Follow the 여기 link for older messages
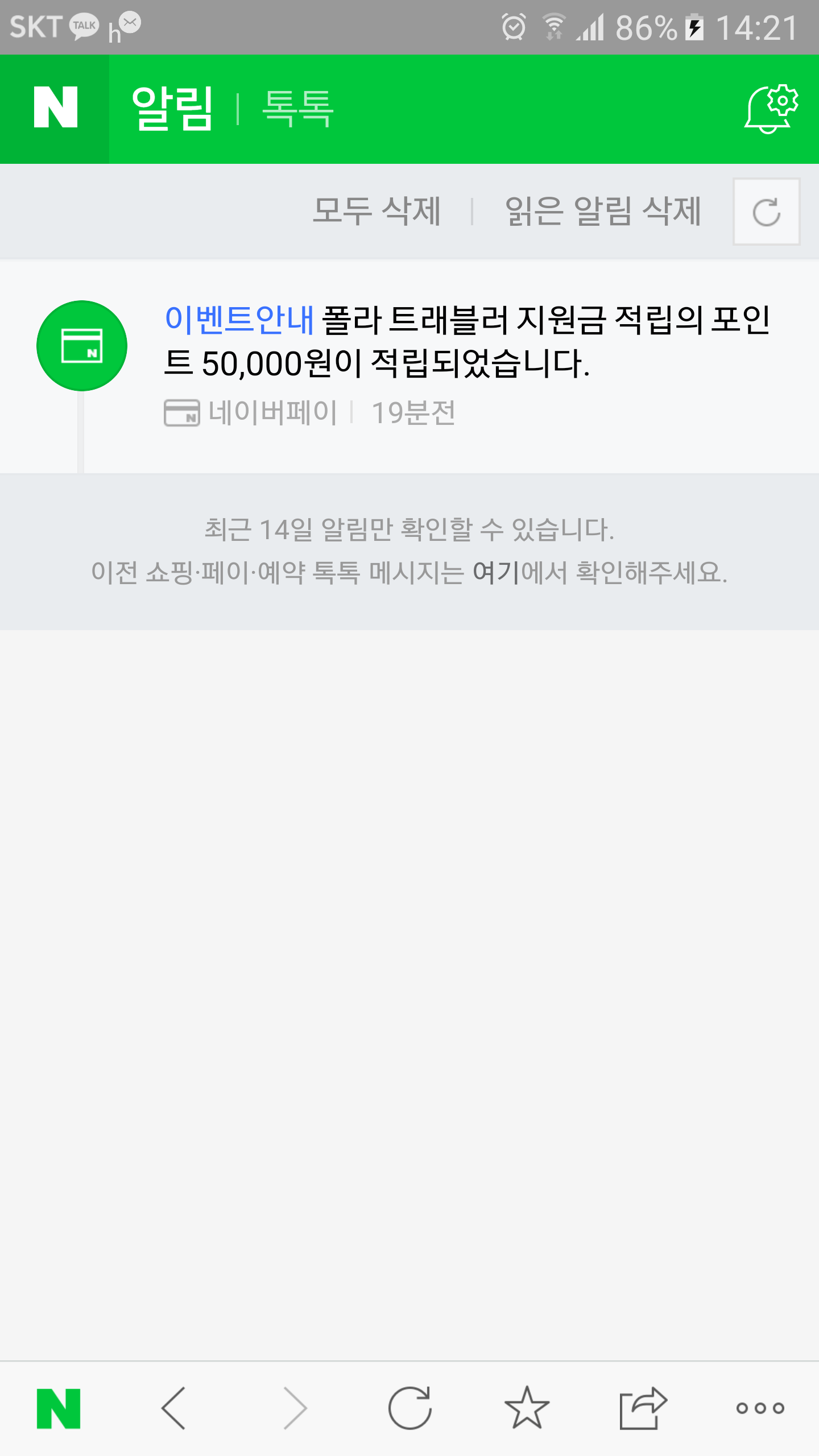819x1456 pixels. (x=496, y=572)
